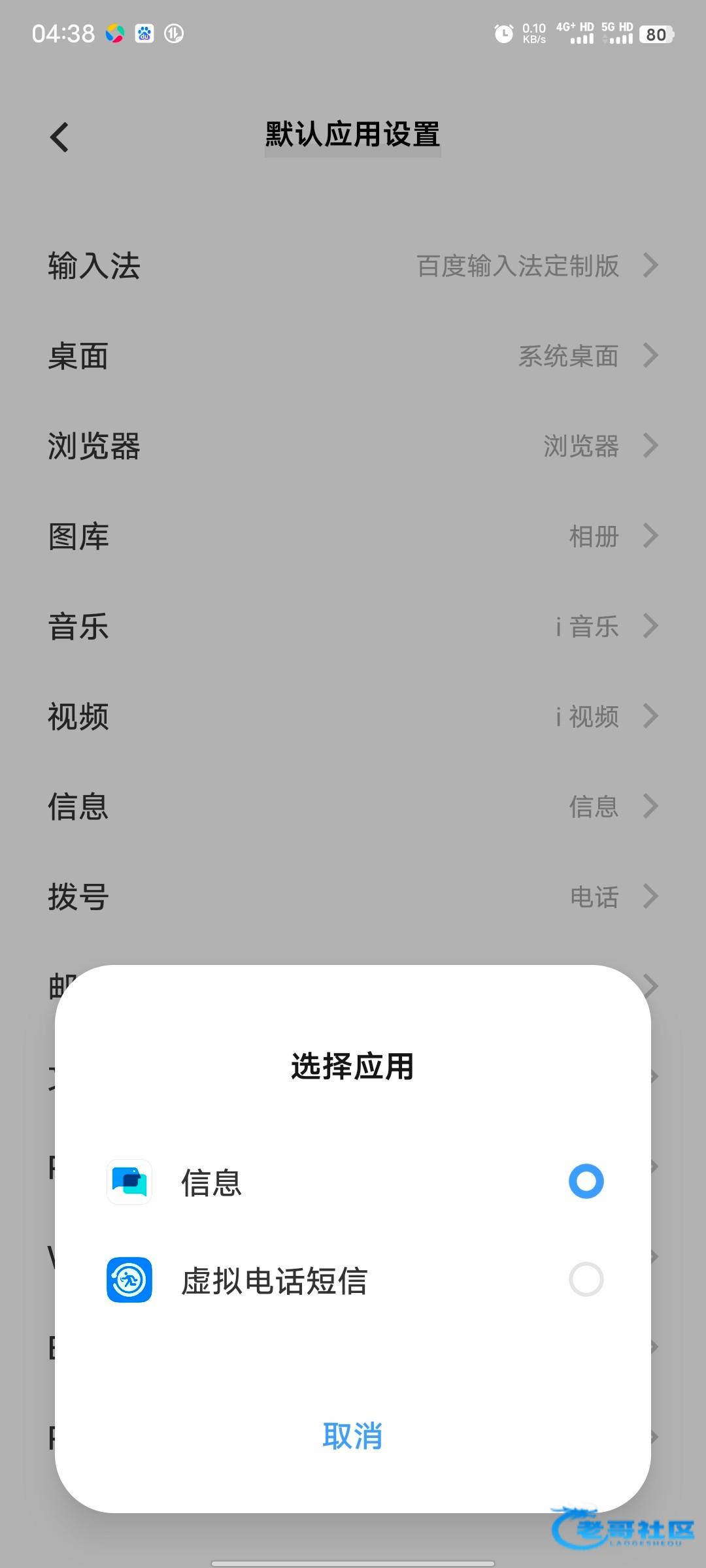Select 信息 as the default messaging app

click(x=586, y=1181)
